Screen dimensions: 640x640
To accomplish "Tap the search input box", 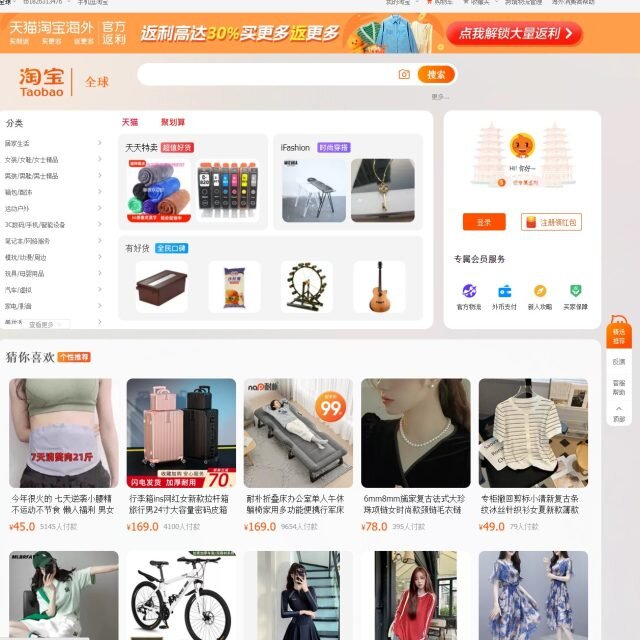I will (x=265, y=74).
